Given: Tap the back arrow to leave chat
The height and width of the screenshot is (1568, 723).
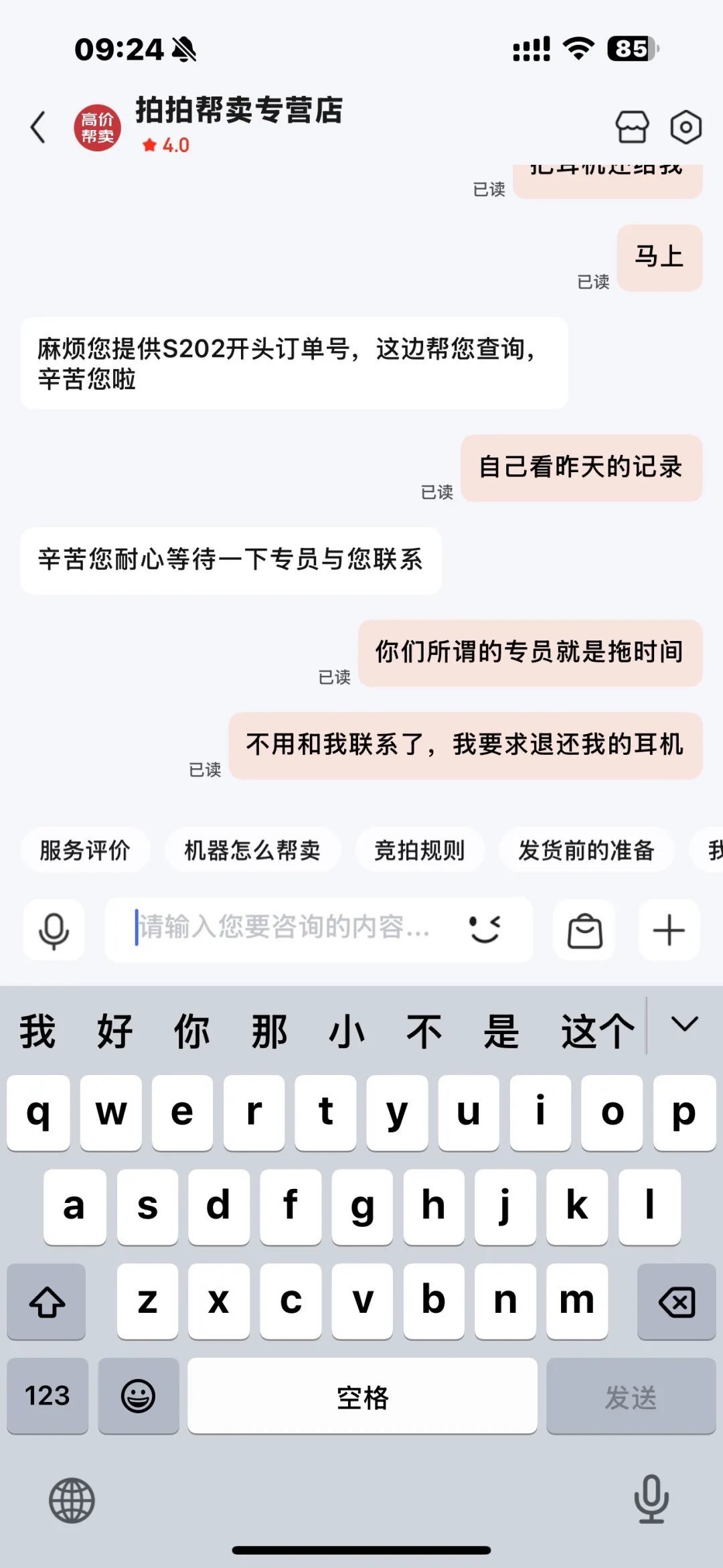Looking at the screenshot, I should pos(38,127).
